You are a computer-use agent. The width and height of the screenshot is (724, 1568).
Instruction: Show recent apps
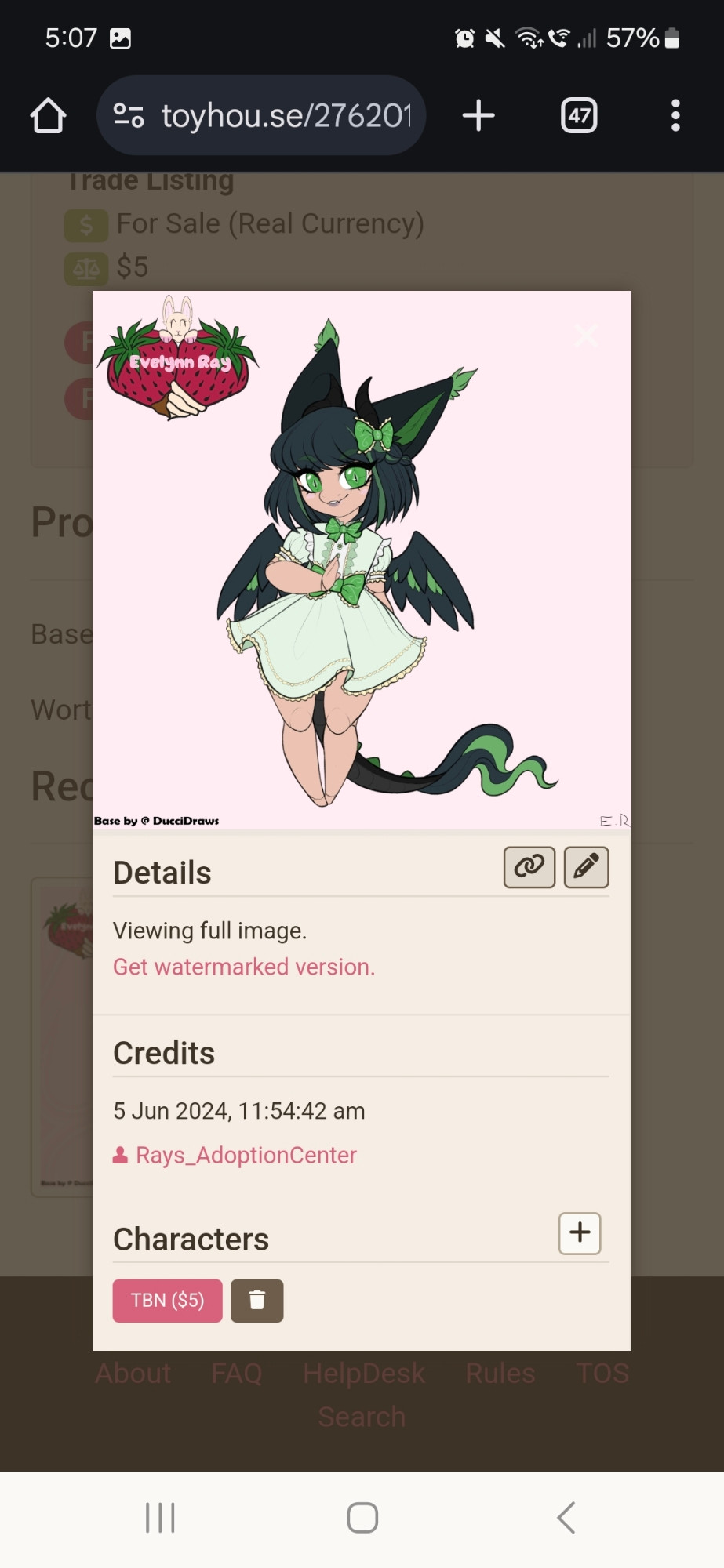(x=160, y=1518)
